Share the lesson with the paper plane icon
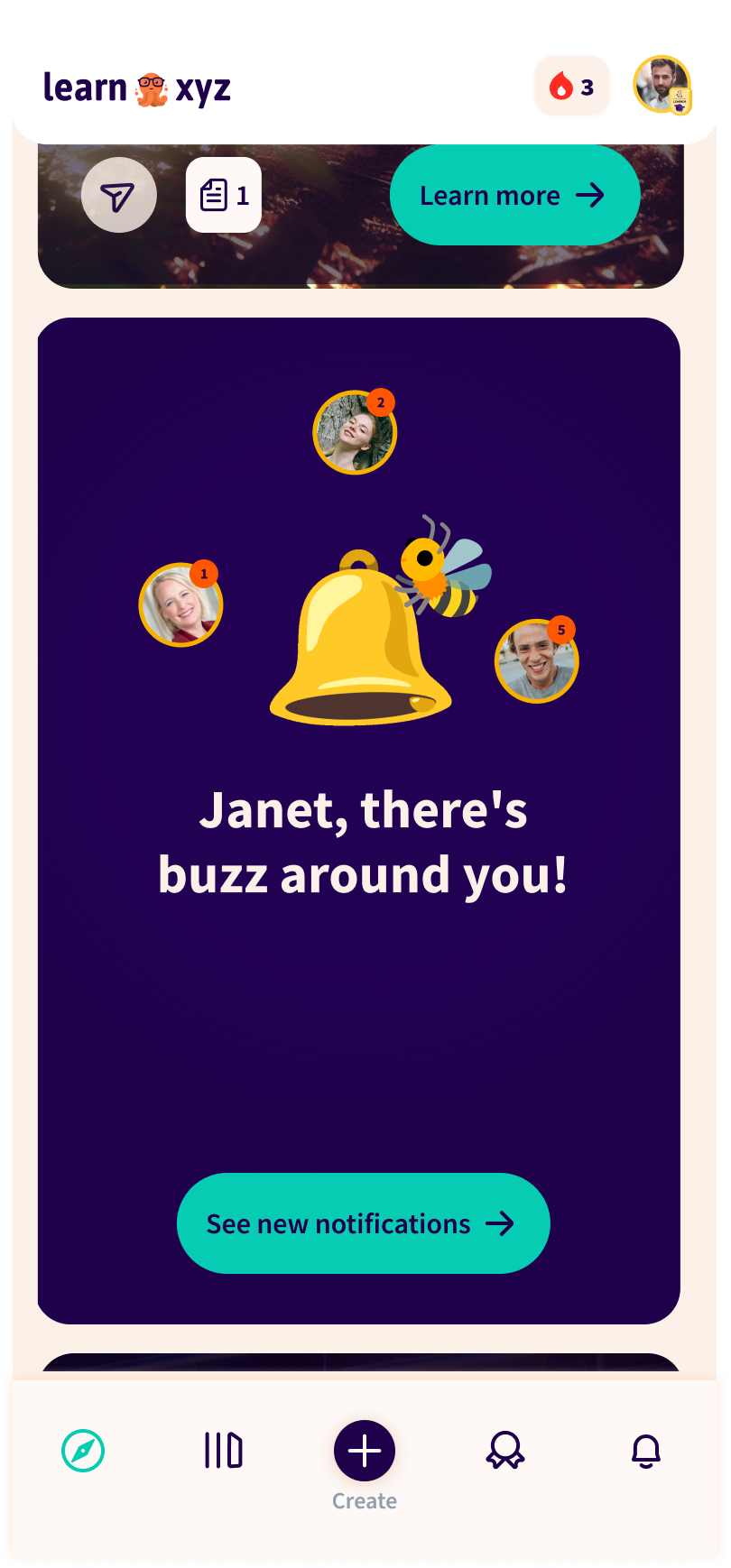 (118, 195)
